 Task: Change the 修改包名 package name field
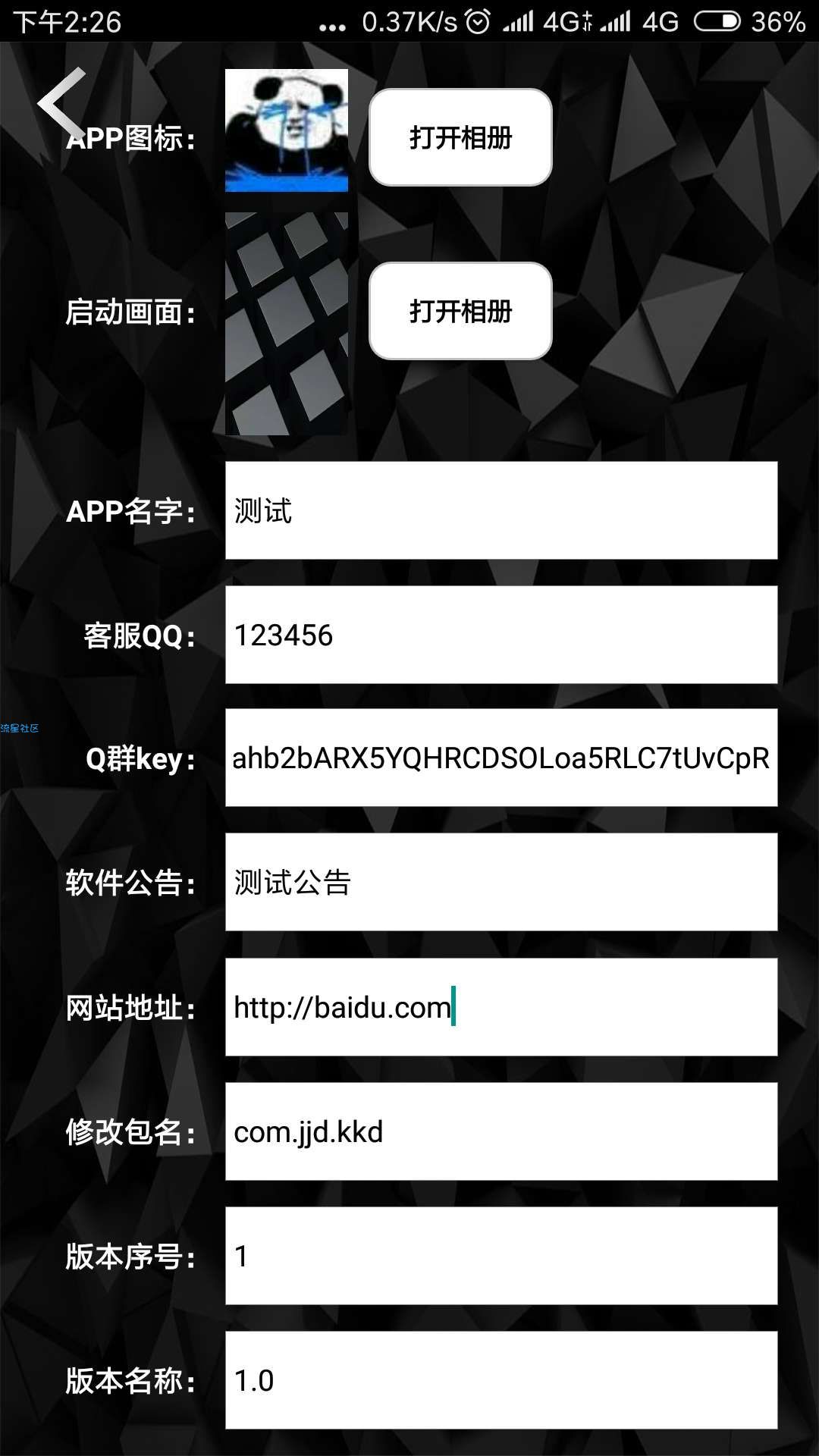click(x=500, y=1131)
